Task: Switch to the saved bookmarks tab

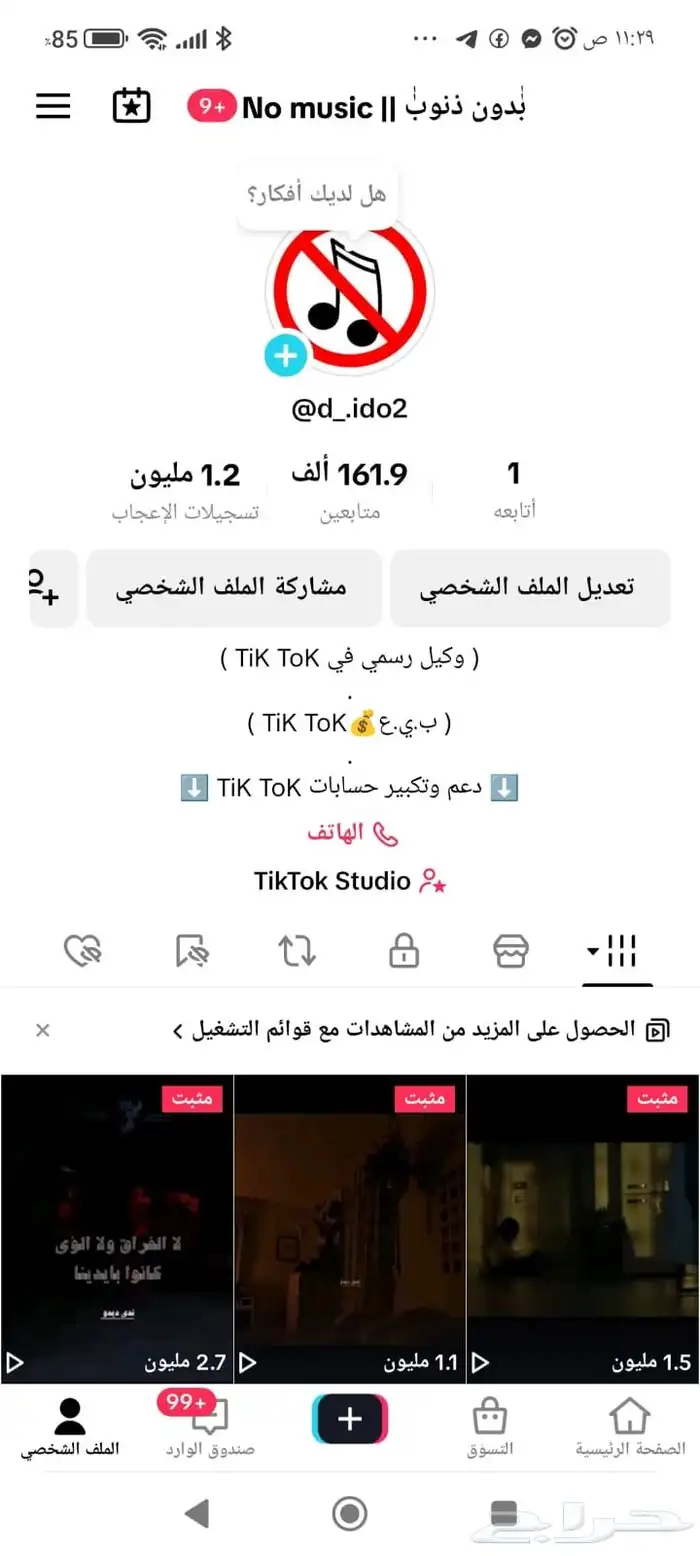Action: pos(190,951)
